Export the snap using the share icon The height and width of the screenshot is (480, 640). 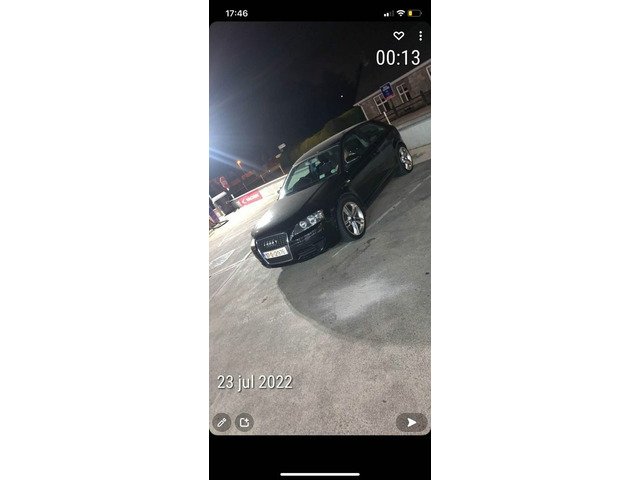[244, 422]
